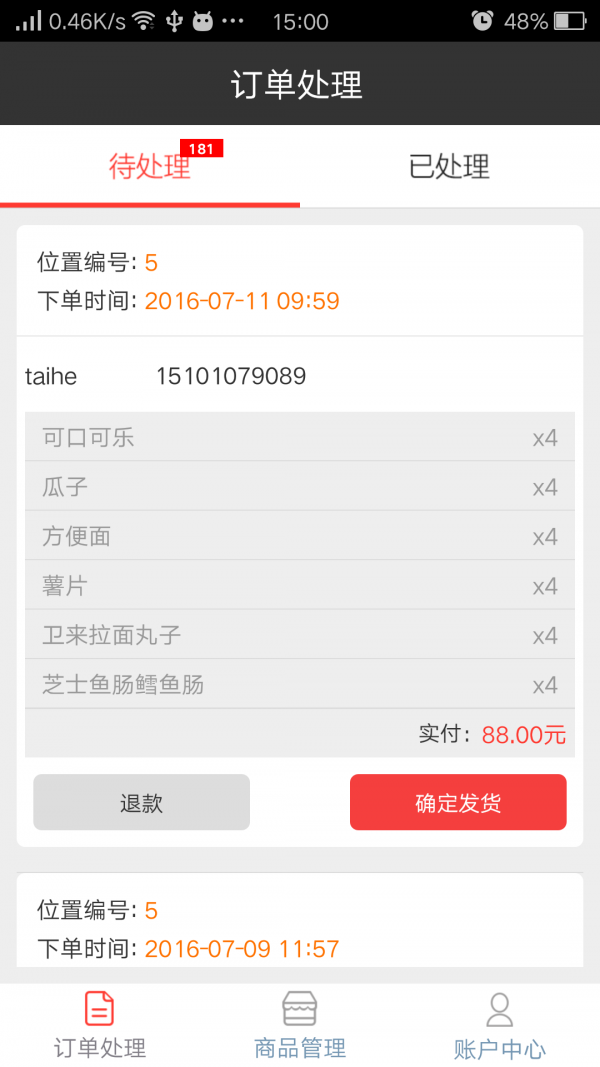600x1067 pixels.
Task: Open the order placed 2016-07-09 11:57
Action: point(300,920)
